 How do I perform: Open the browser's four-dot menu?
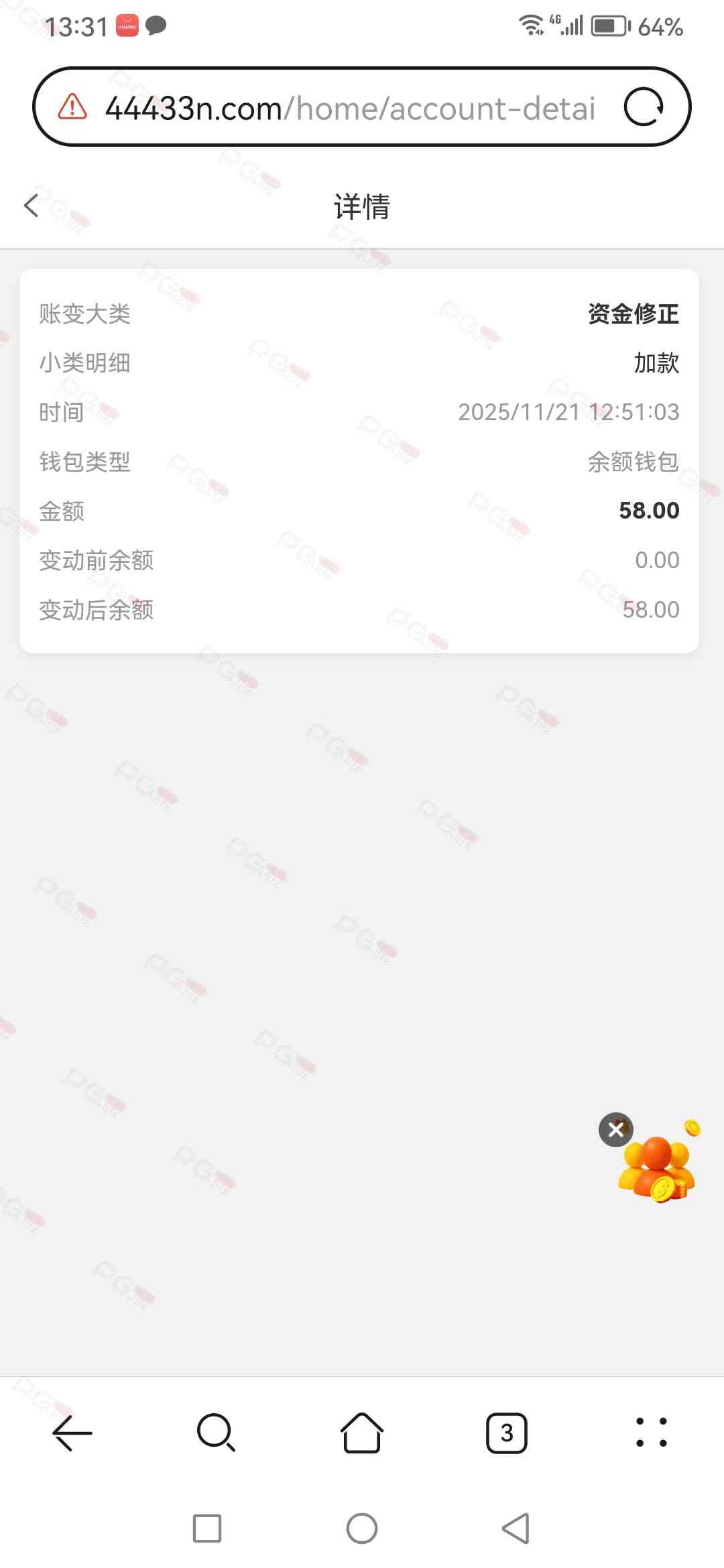click(x=651, y=1433)
